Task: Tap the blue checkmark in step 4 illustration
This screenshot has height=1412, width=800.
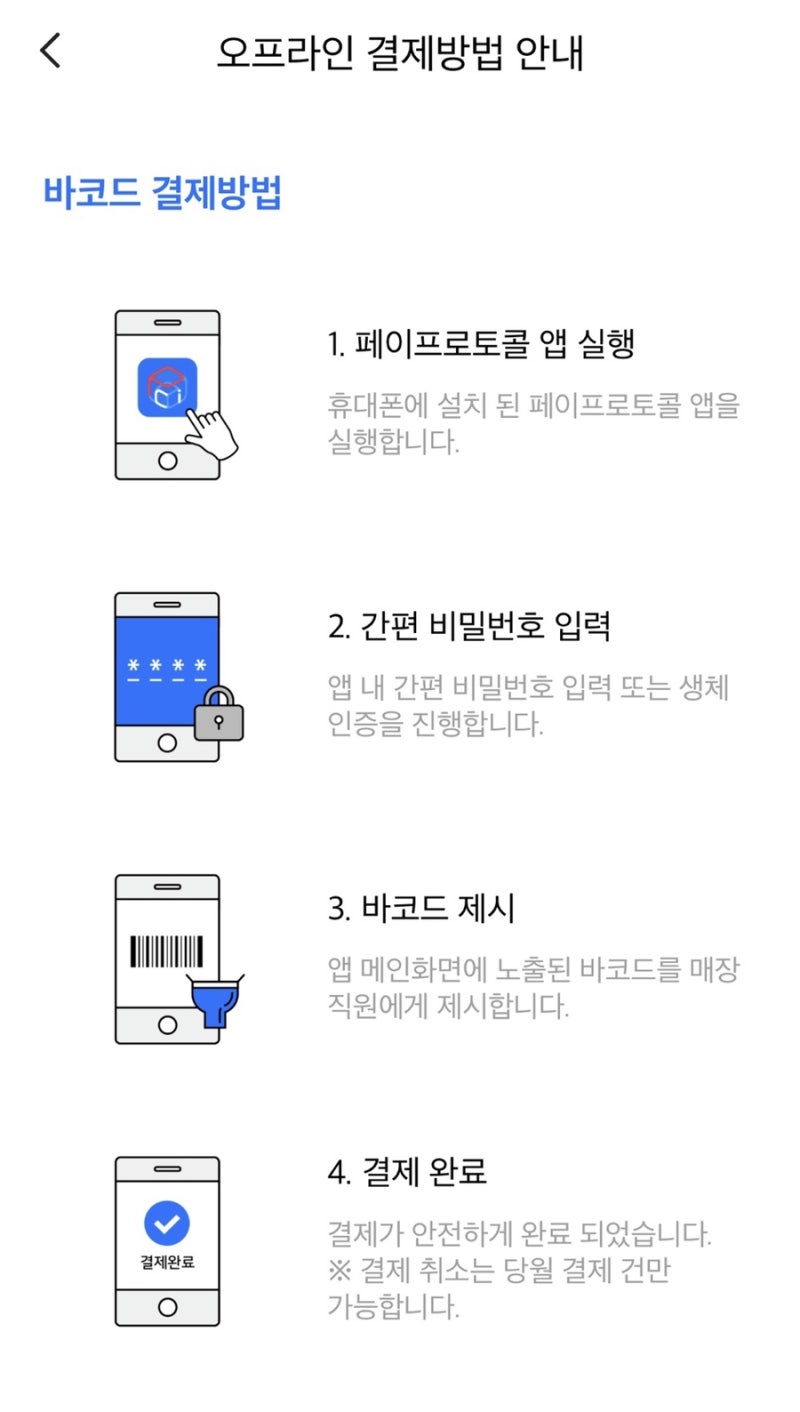Action: click(165, 1222)
